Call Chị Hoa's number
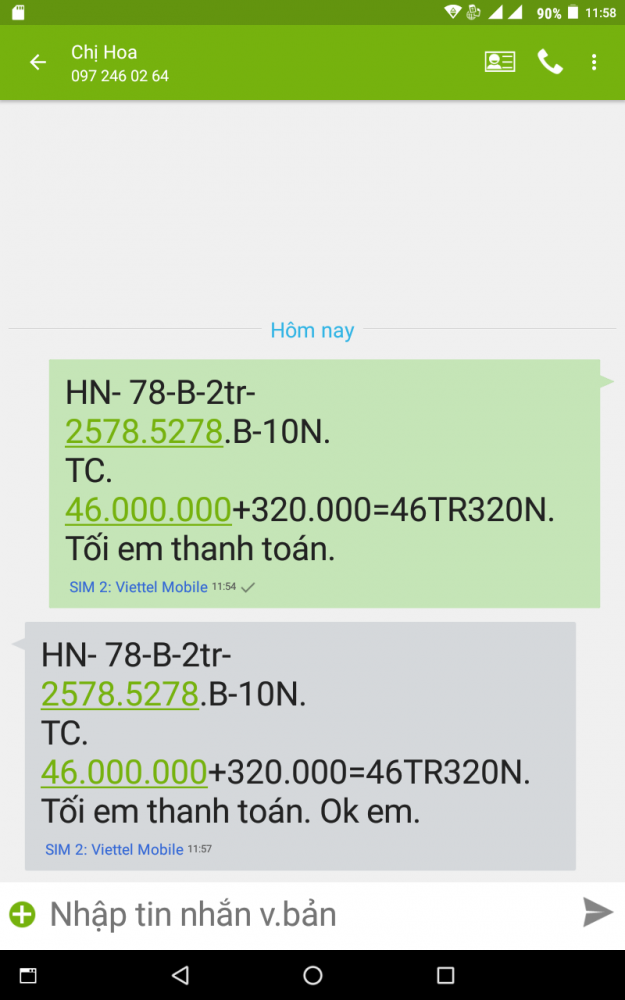The width and height of the screenshot is (625, 1000). (550, 62)
